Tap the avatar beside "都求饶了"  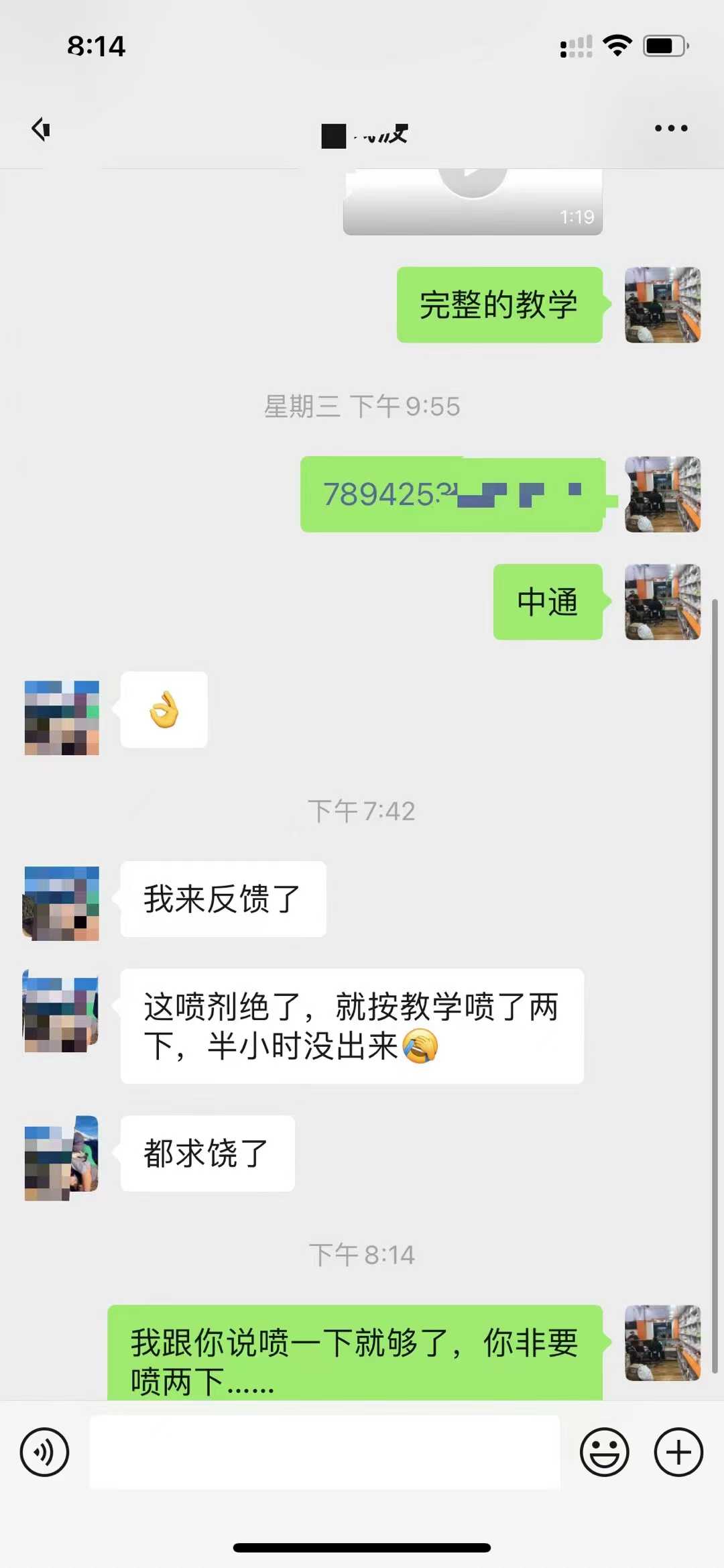pyautogui.click(x=62, y=1158)
